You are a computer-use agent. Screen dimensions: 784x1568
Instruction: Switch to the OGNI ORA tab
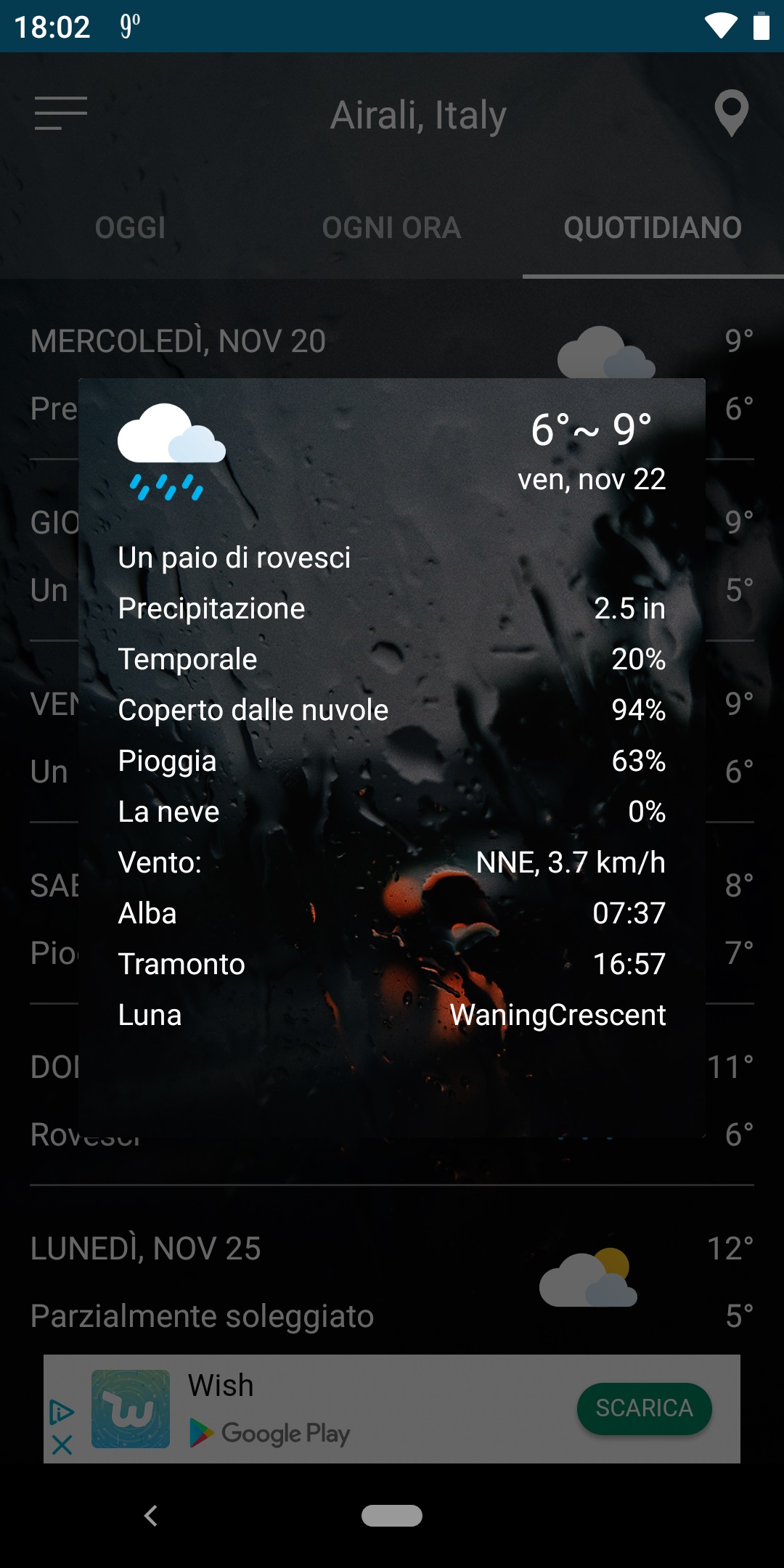tap(392, 228)
